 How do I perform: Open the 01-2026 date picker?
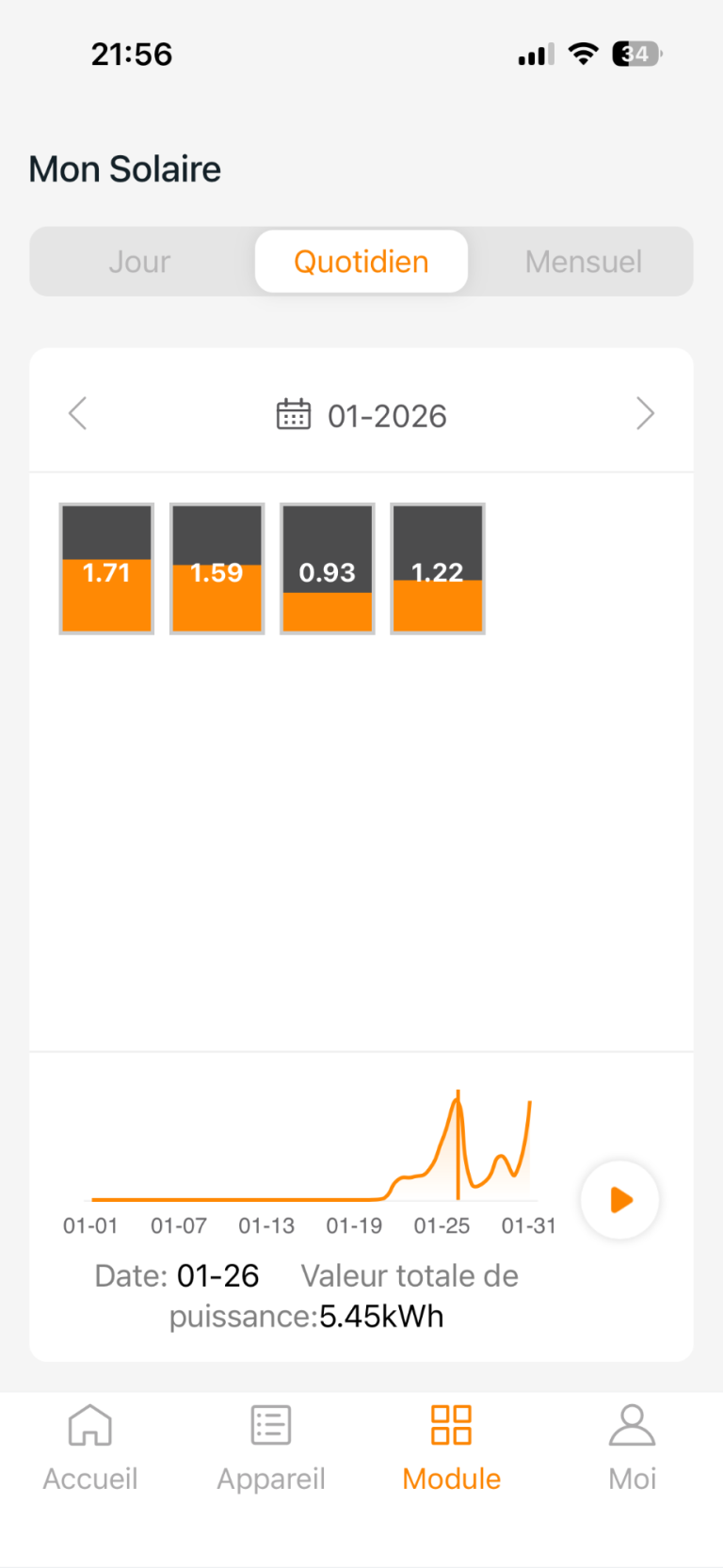361,415
